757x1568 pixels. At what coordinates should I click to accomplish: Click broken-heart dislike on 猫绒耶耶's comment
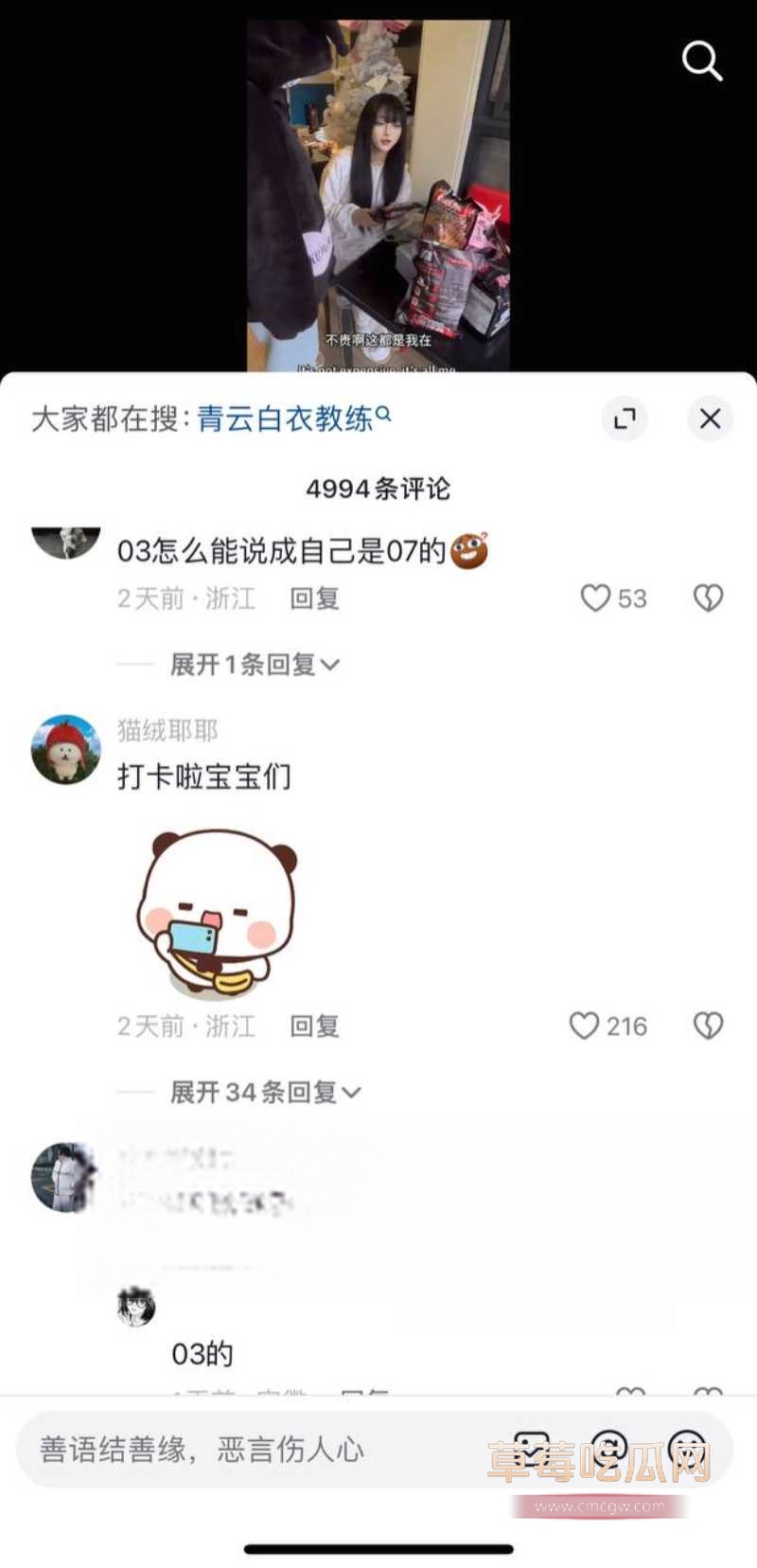[707, 1025]
